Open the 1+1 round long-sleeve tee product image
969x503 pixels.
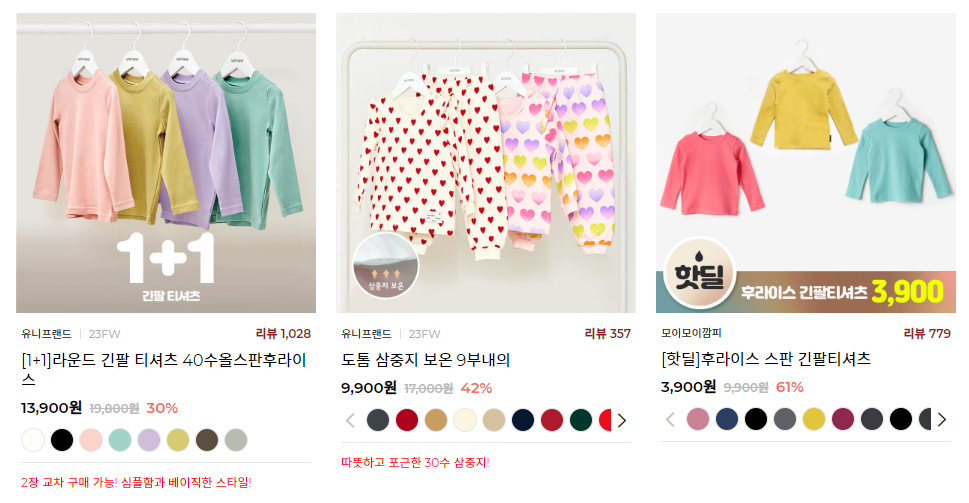click(166, 163)
